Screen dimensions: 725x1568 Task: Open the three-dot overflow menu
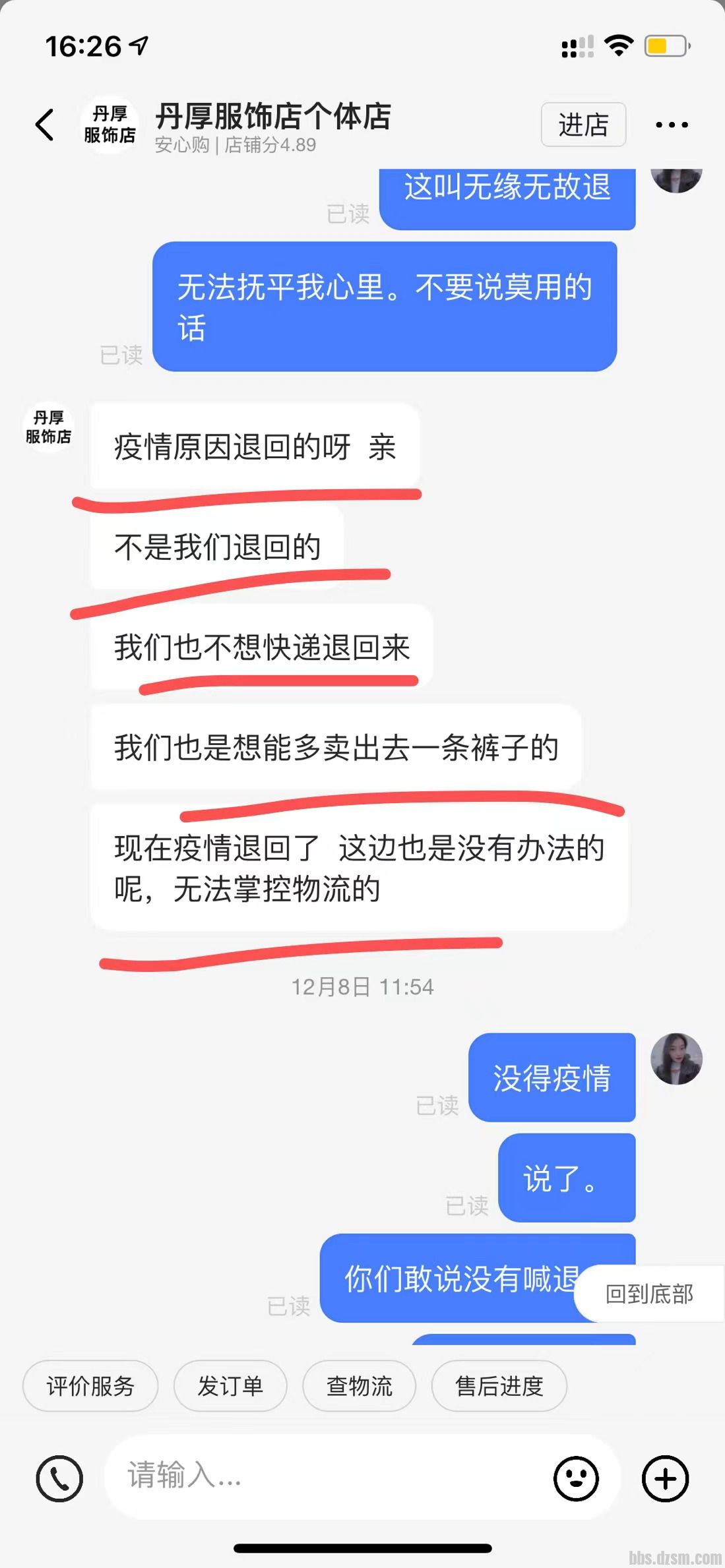(x=672, y=125)
